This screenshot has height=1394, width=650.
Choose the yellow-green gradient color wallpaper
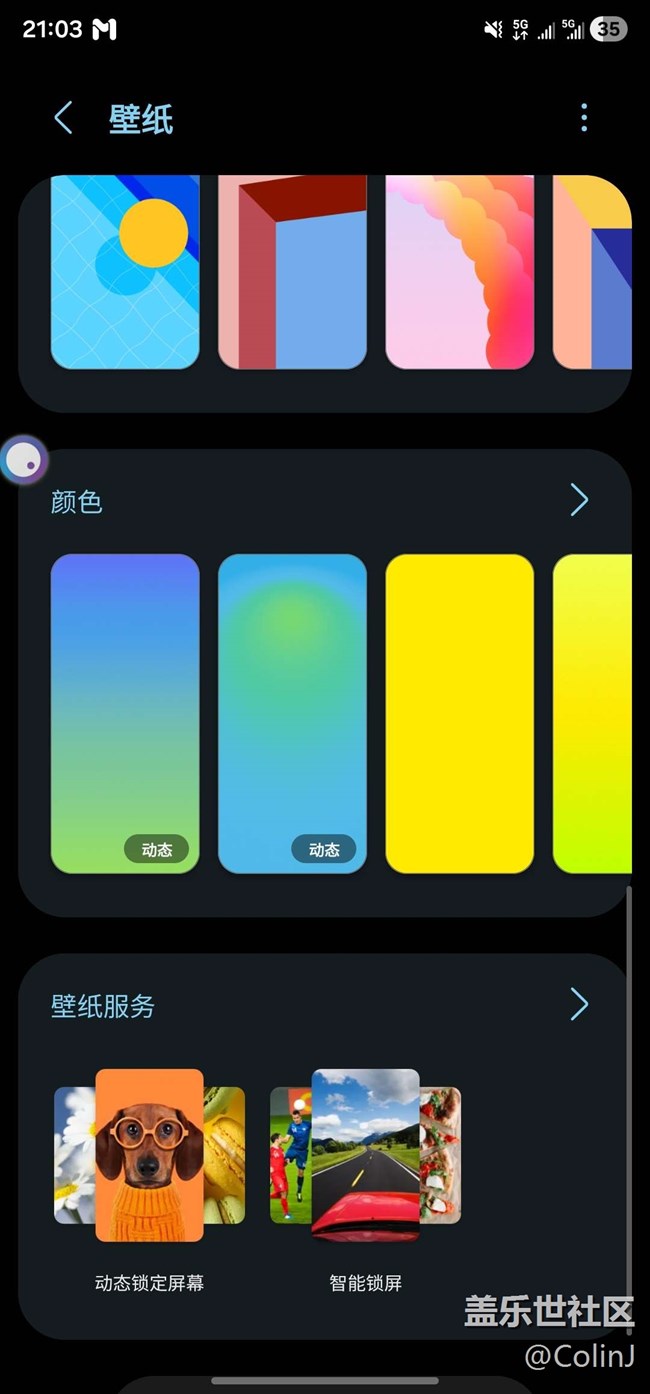592,712
